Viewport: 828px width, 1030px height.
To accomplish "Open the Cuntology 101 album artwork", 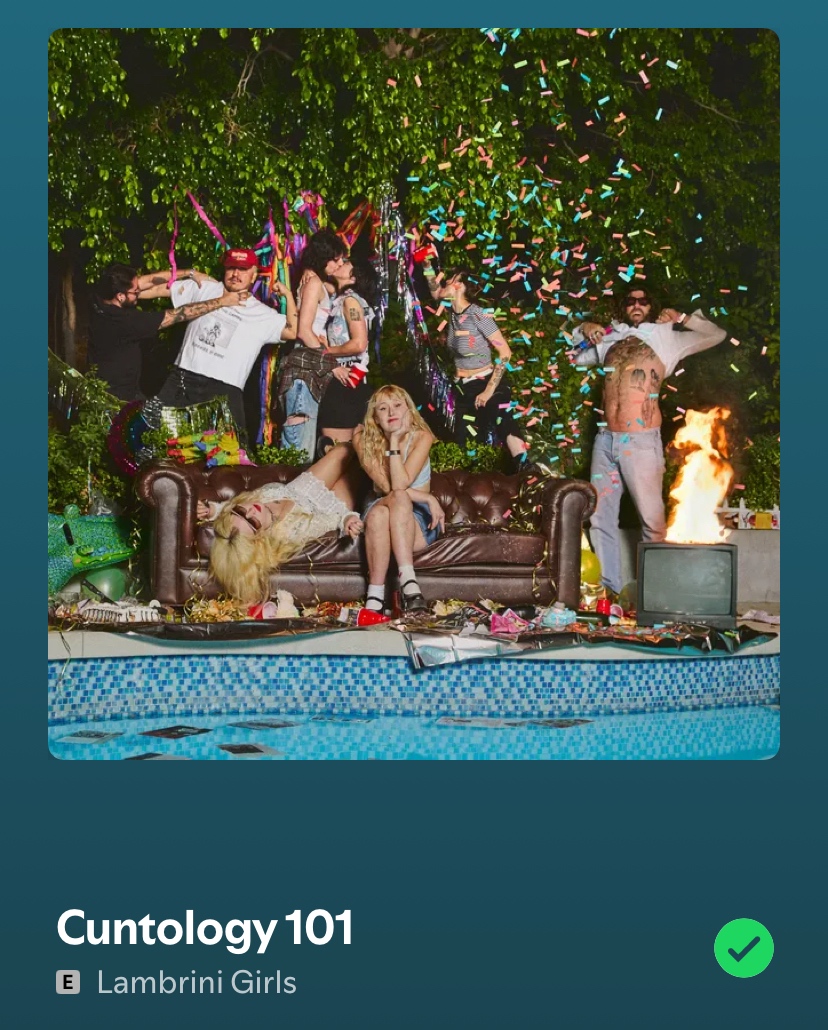I will (414, 394).
